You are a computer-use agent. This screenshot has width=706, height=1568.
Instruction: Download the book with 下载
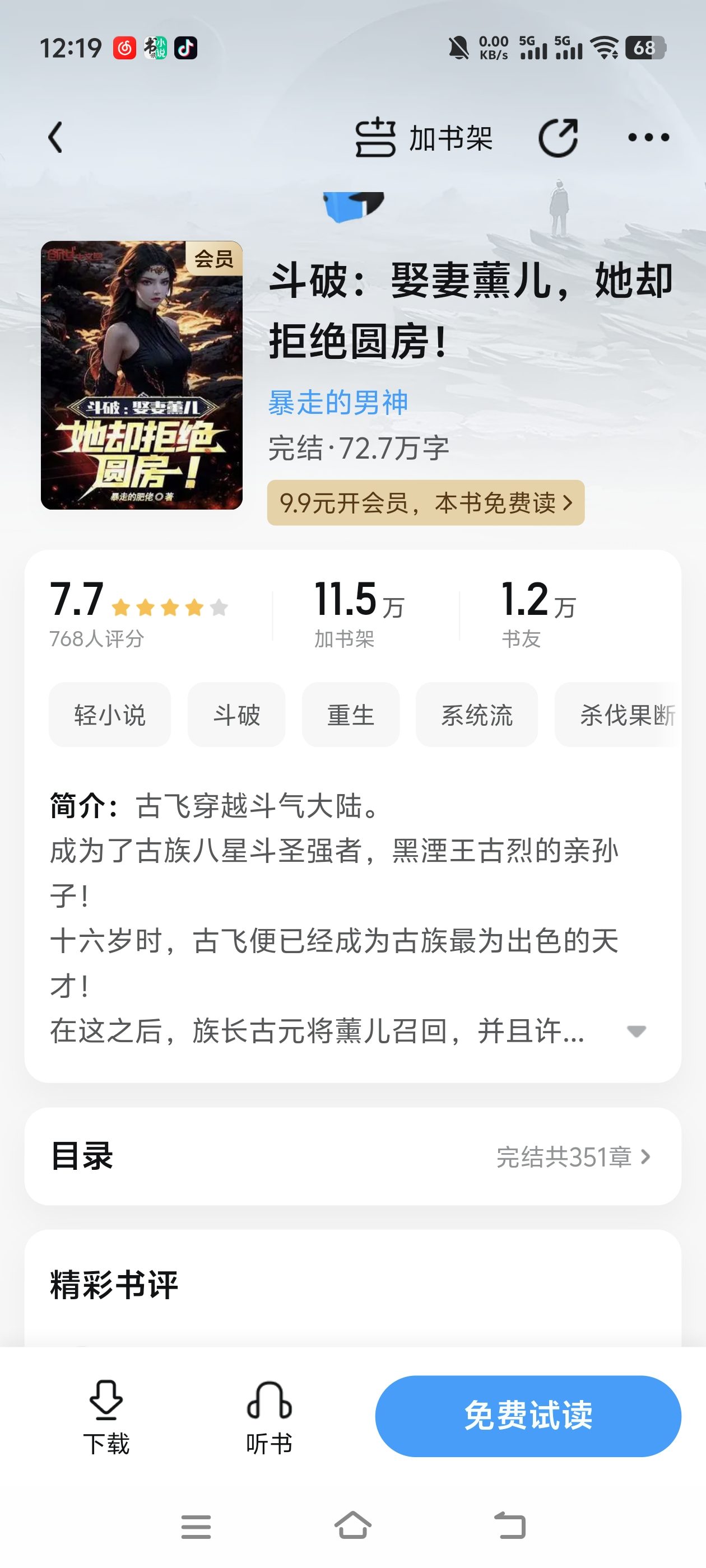click(x=106, y=1416)
